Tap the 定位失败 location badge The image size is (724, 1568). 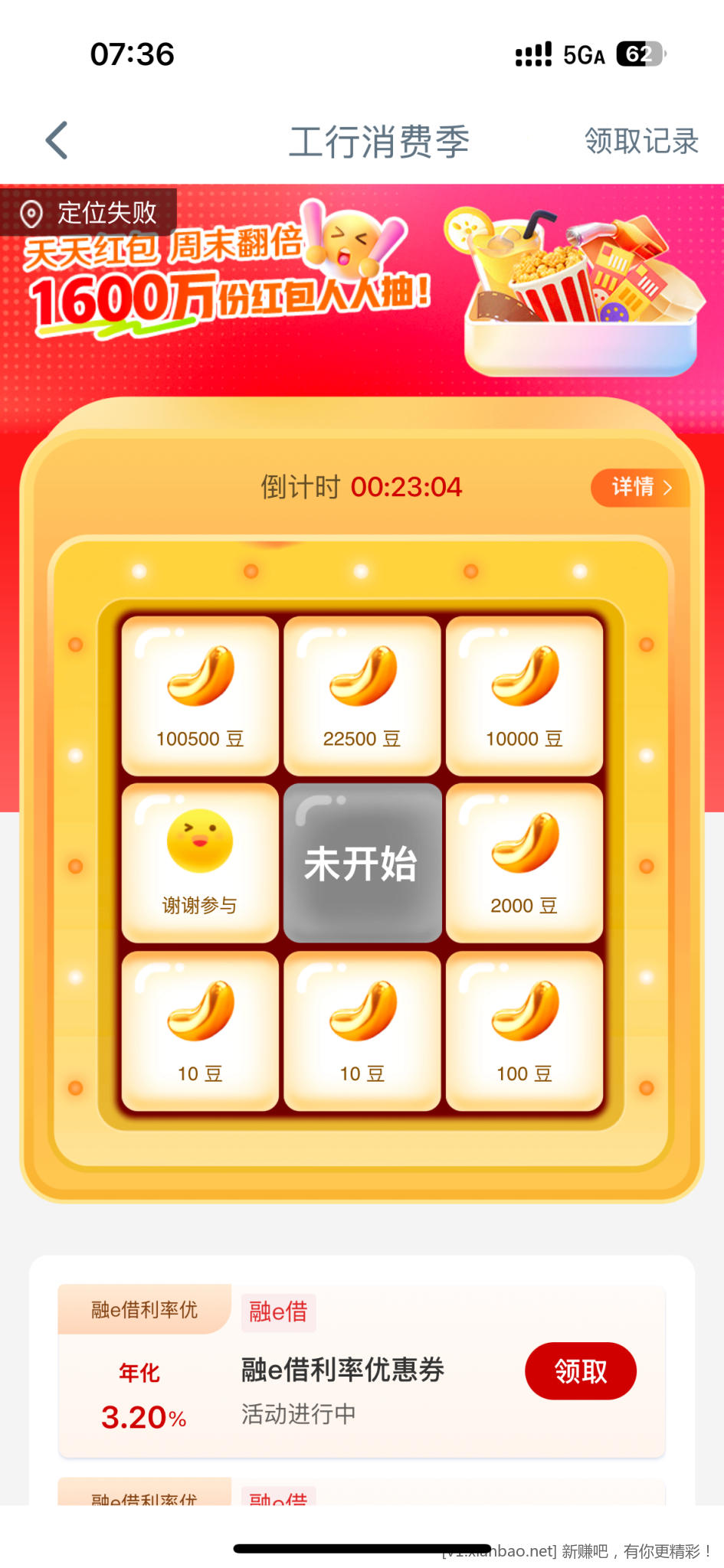click(x=90, y=213)
